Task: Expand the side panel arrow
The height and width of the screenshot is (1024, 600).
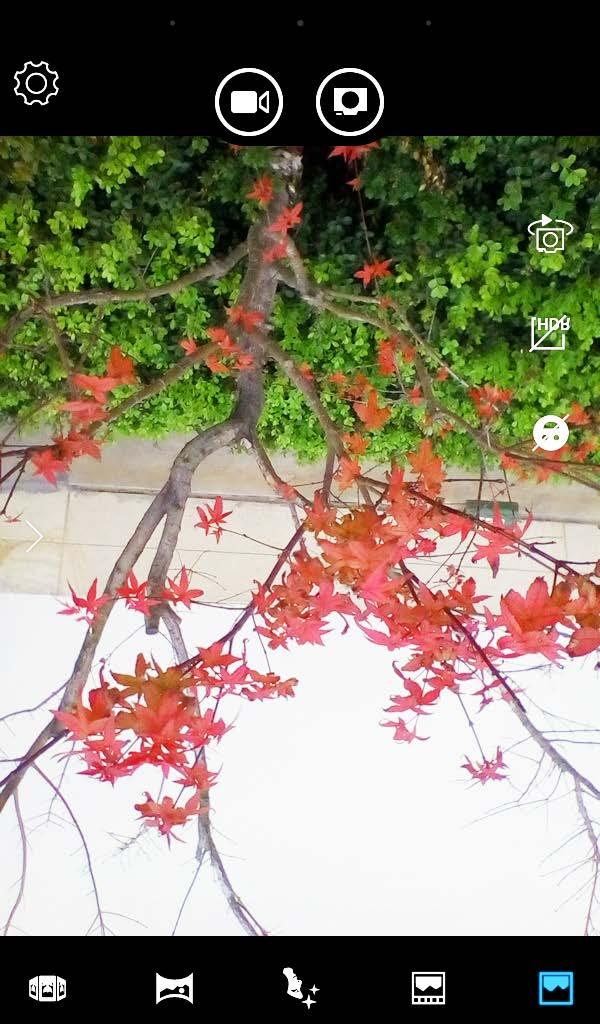Action: (x=34, y=537)
